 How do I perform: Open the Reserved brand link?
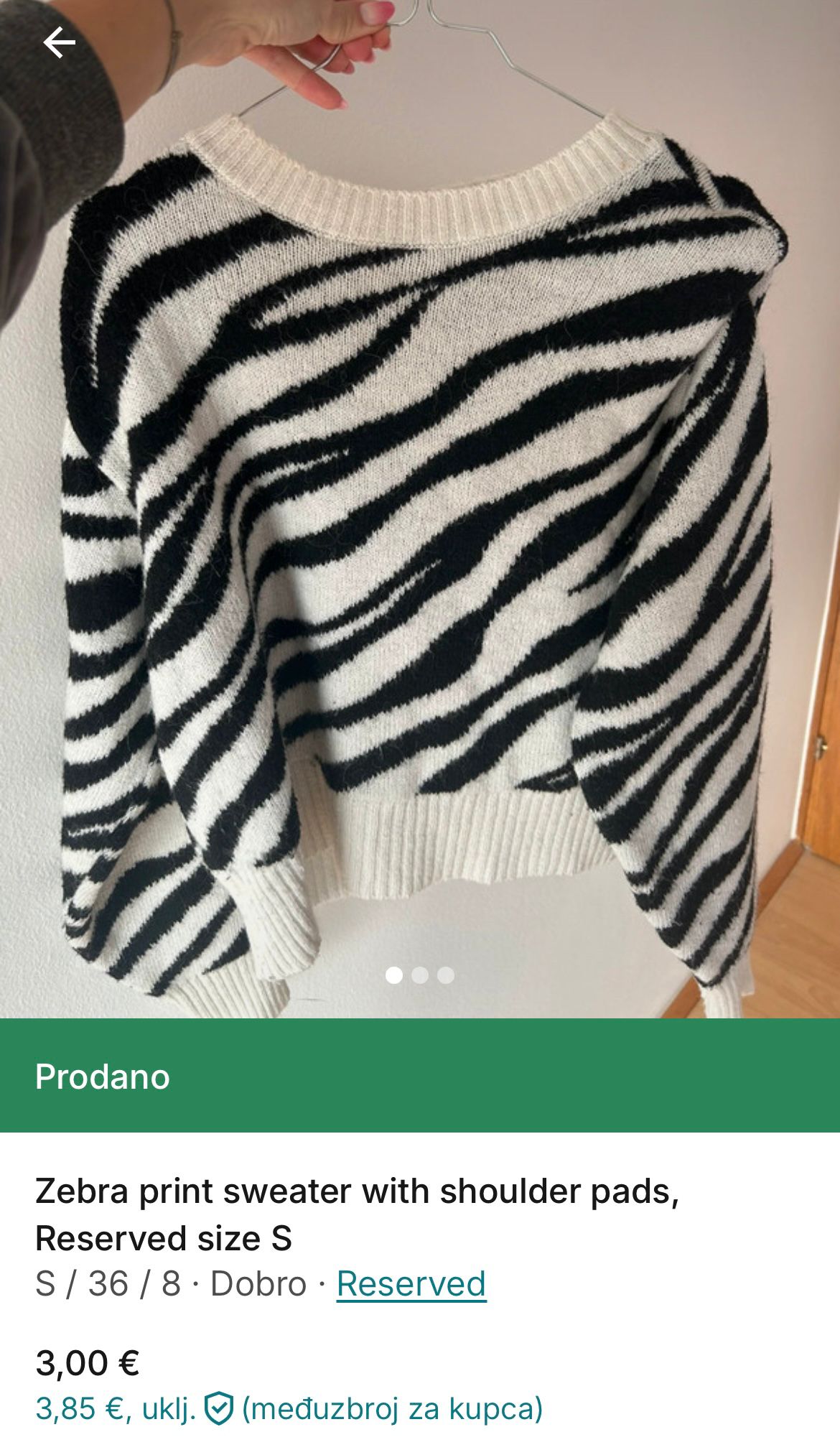coord(411,1283)
